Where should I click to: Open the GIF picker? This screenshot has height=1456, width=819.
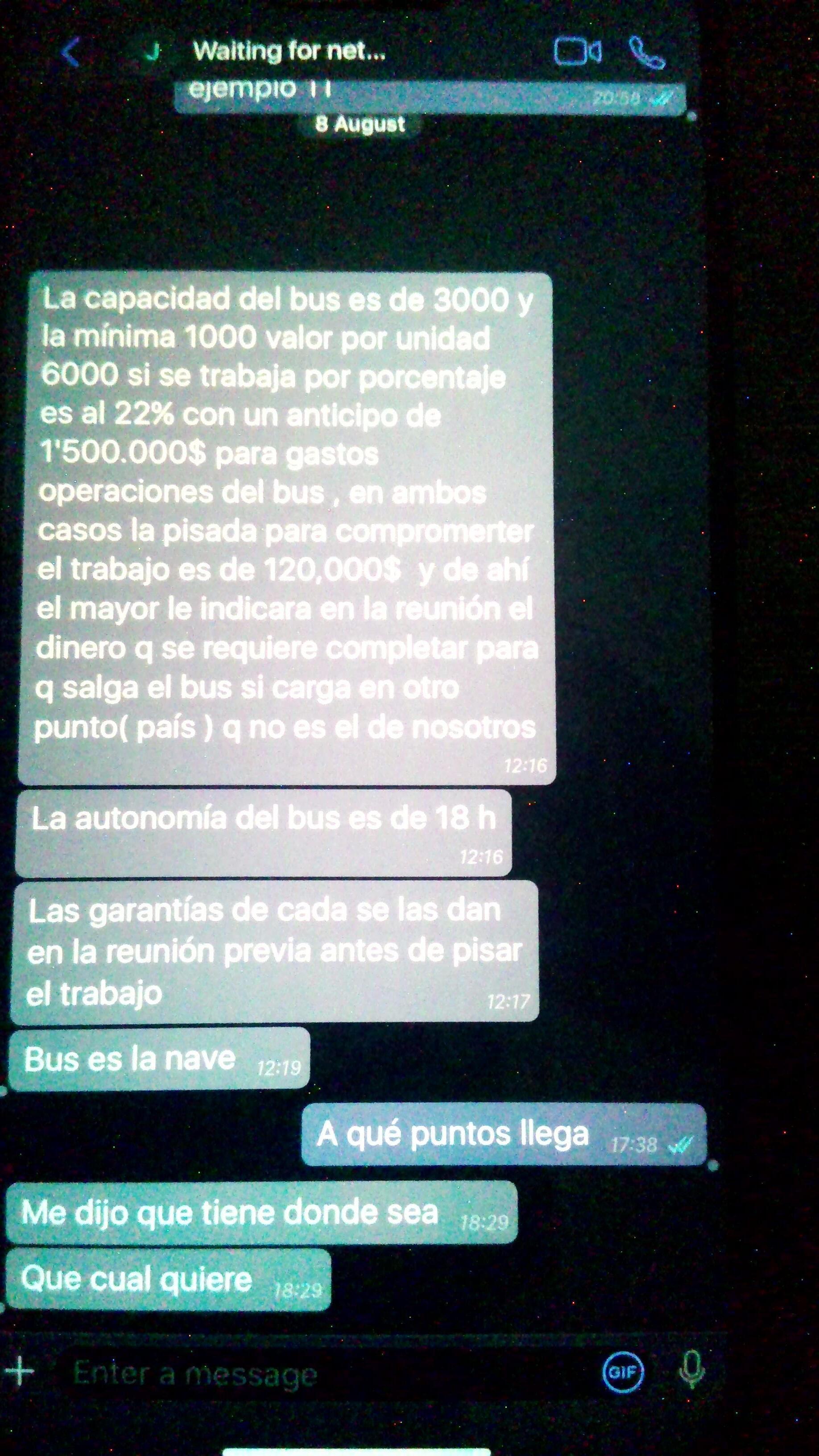coord(623,1372)
